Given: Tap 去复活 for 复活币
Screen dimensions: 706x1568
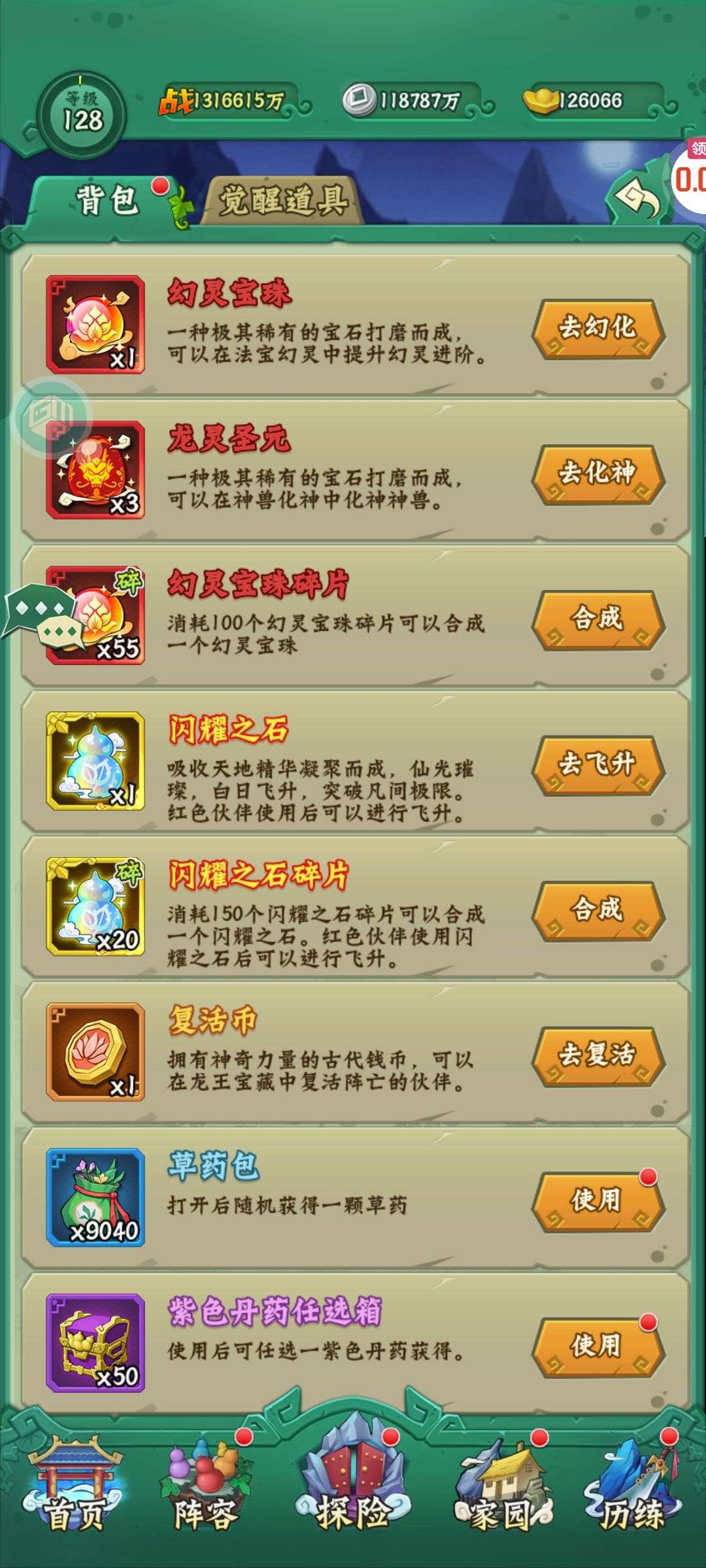Looking at the screenshot, I should [x=597, y=1056].
